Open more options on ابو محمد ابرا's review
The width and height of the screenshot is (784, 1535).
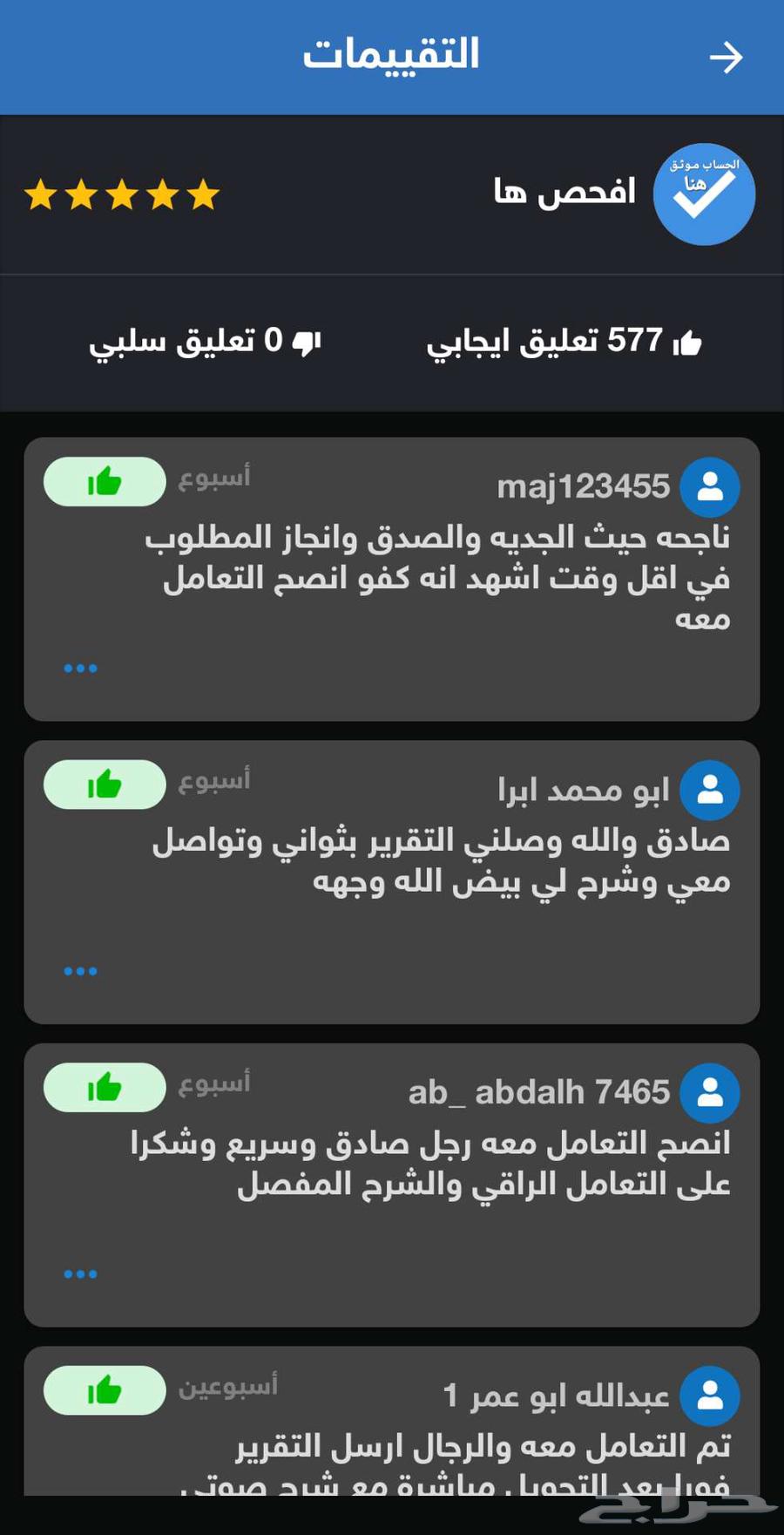tap(80, 971)
